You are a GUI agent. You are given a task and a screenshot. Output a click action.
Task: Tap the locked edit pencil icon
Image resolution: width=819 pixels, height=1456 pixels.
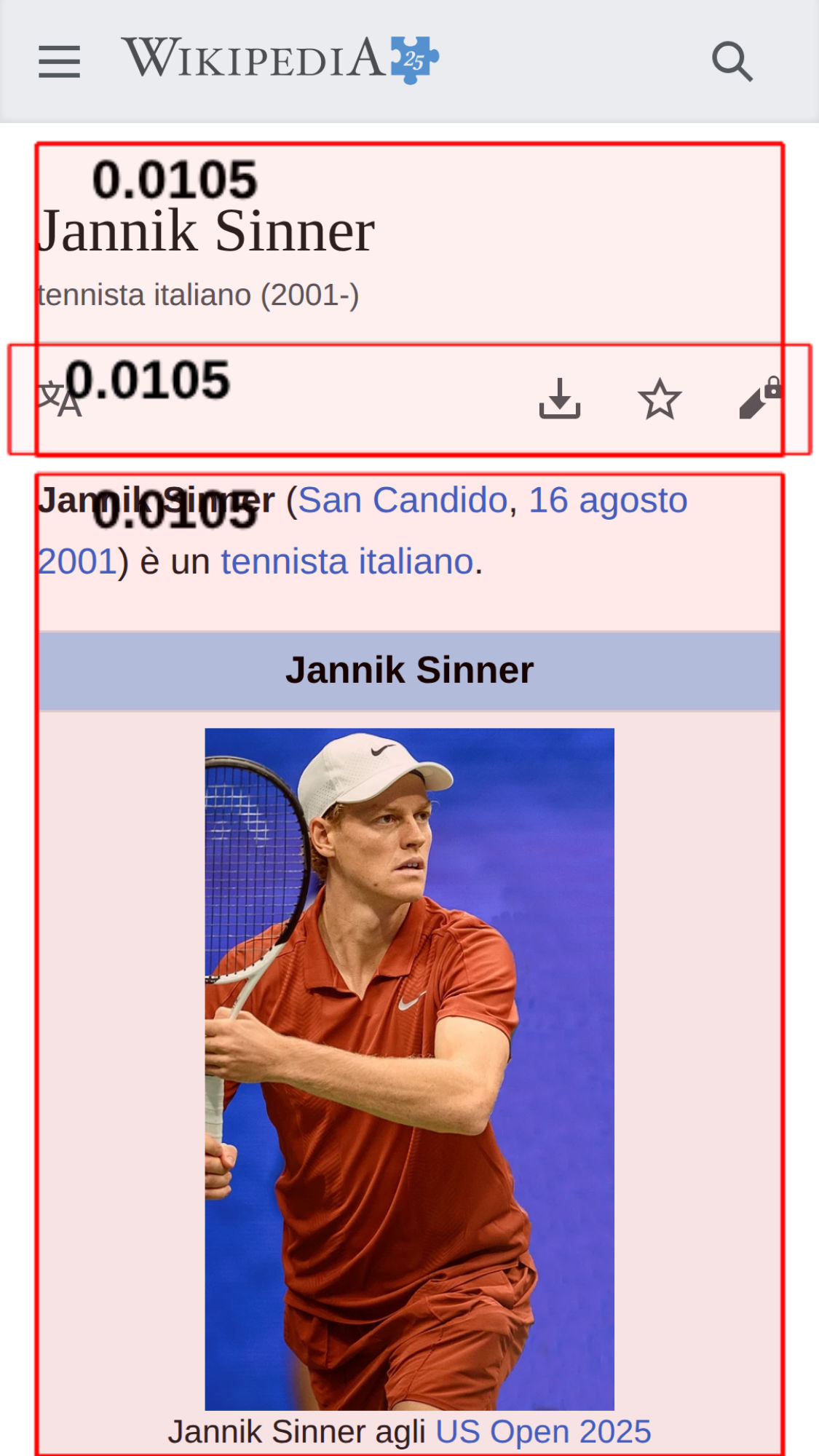pos(759,399)
